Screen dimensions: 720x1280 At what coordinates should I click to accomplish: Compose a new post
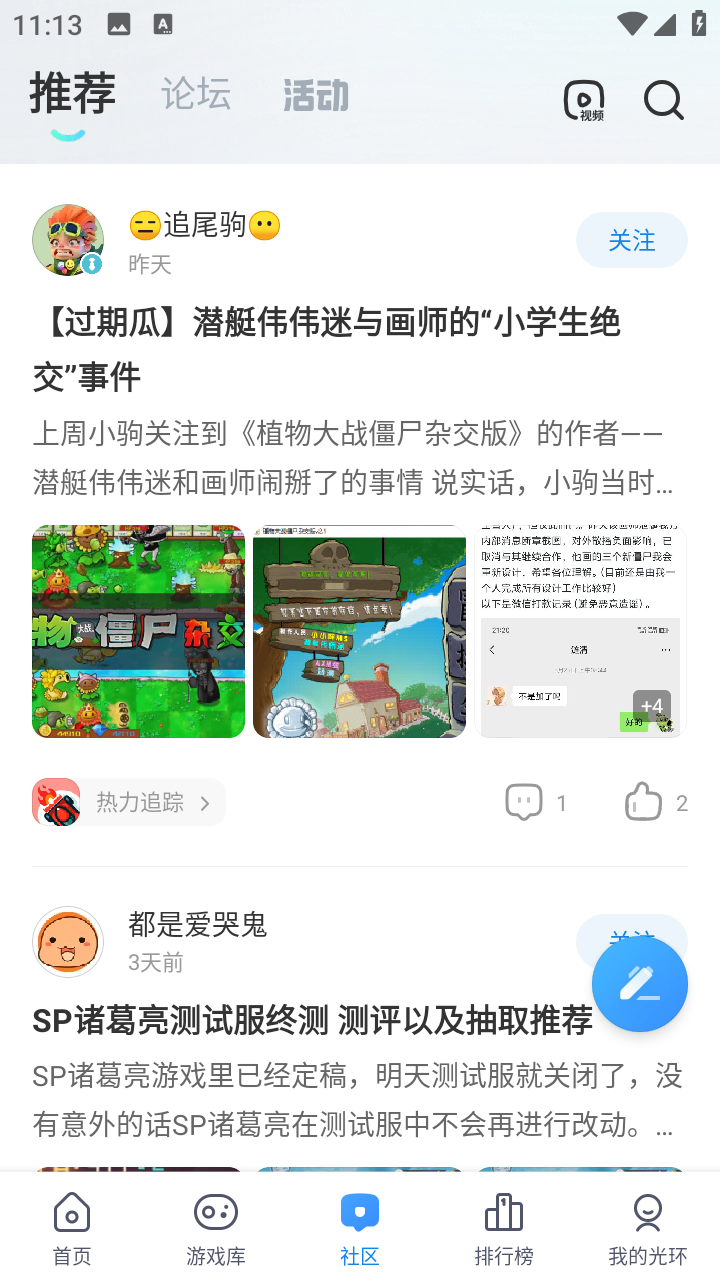639,984
